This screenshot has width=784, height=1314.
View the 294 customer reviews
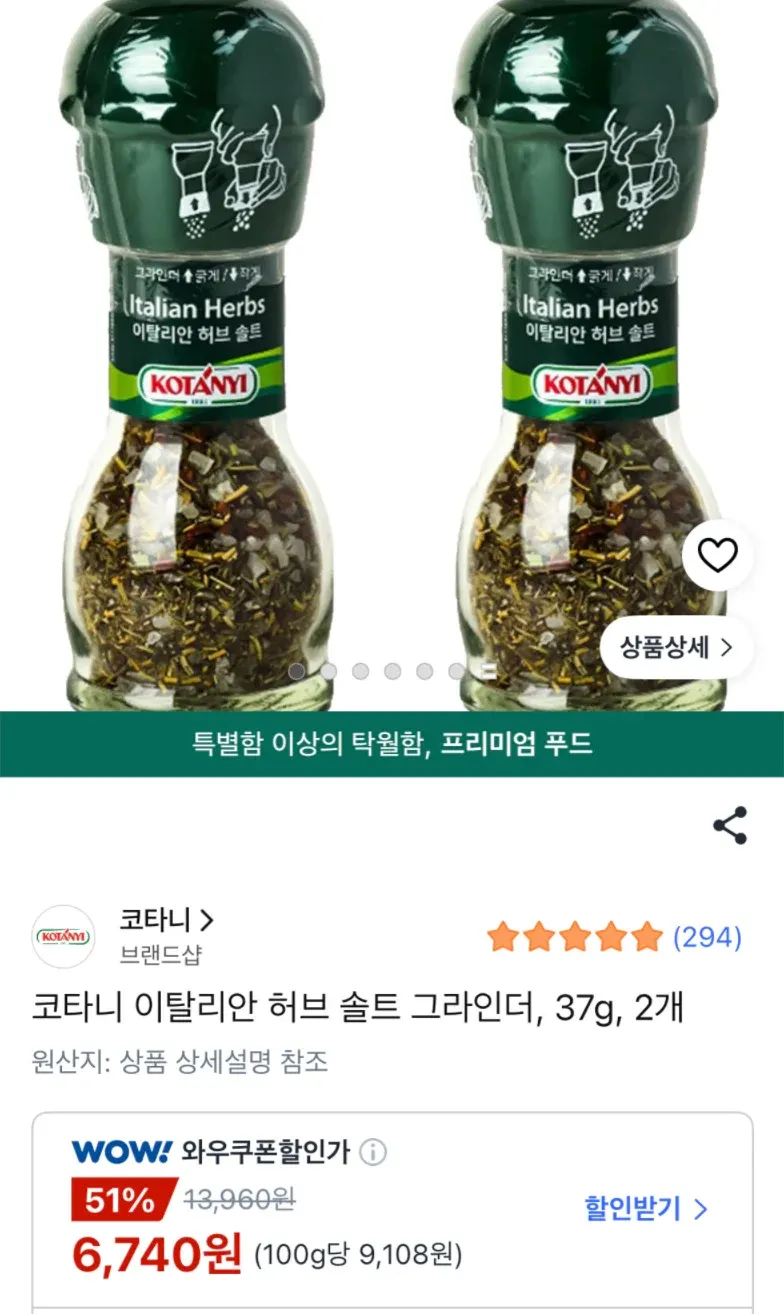(x=706, y=937)
